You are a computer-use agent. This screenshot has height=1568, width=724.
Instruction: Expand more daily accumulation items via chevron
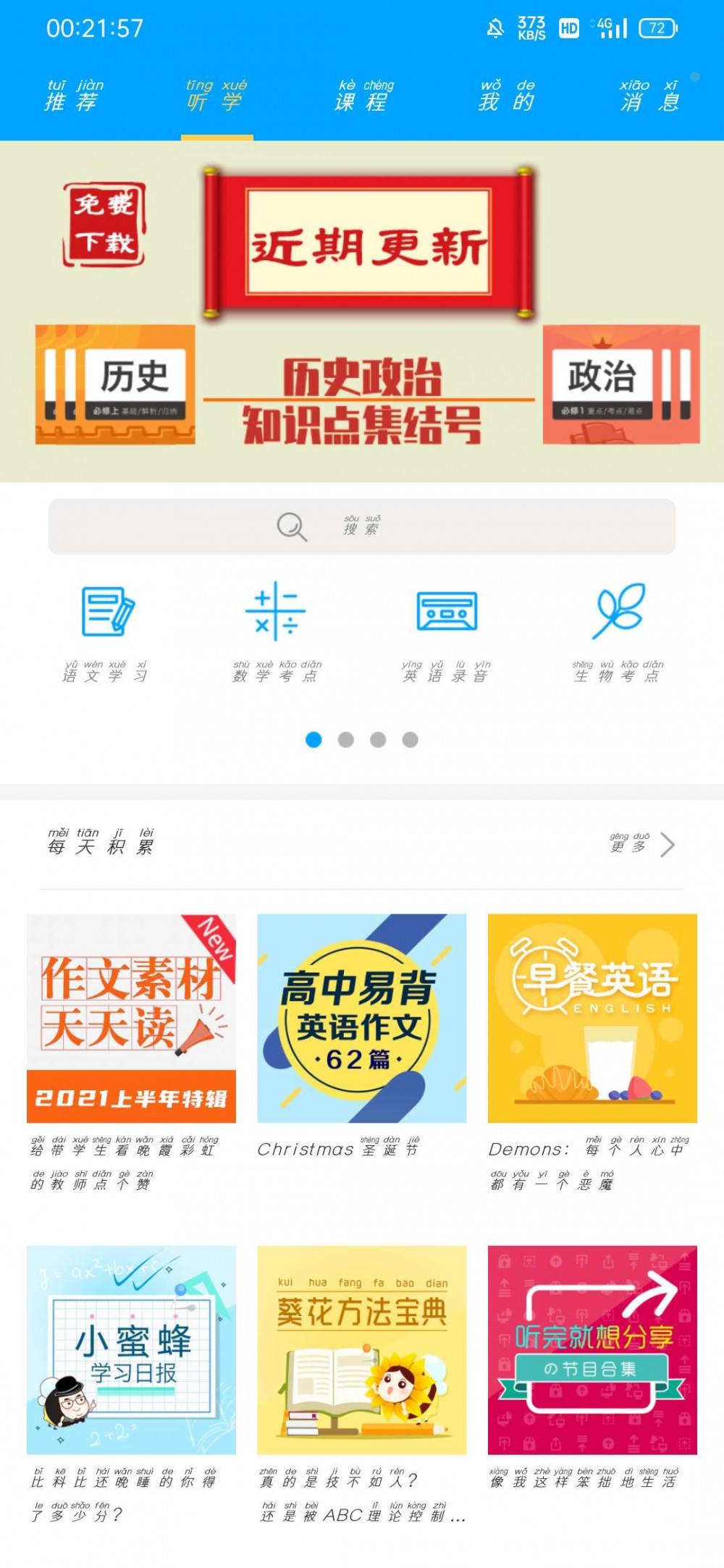(668, 845)
